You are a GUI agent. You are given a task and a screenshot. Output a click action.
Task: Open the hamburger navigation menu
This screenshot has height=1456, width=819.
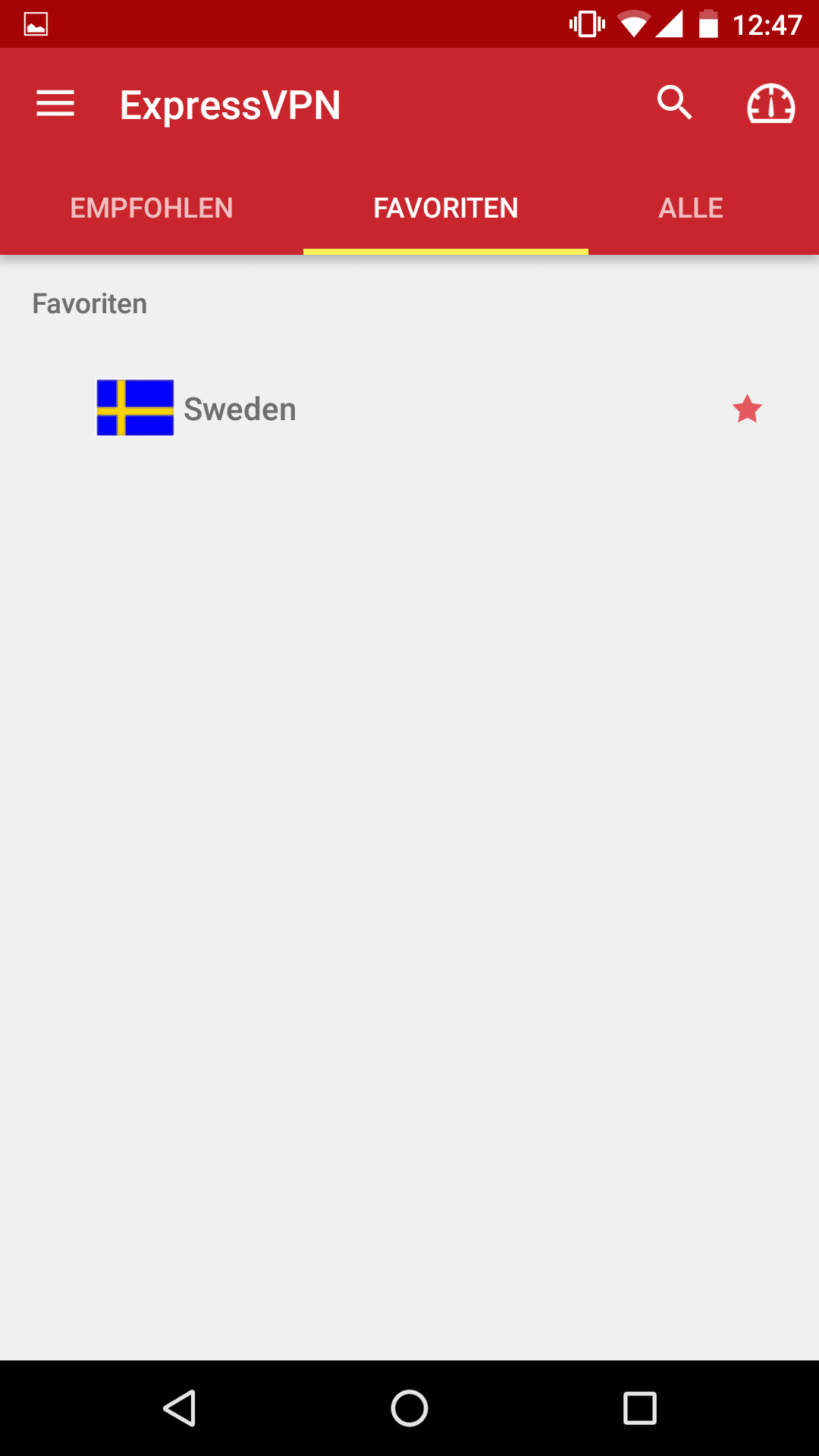pos(55,104)
